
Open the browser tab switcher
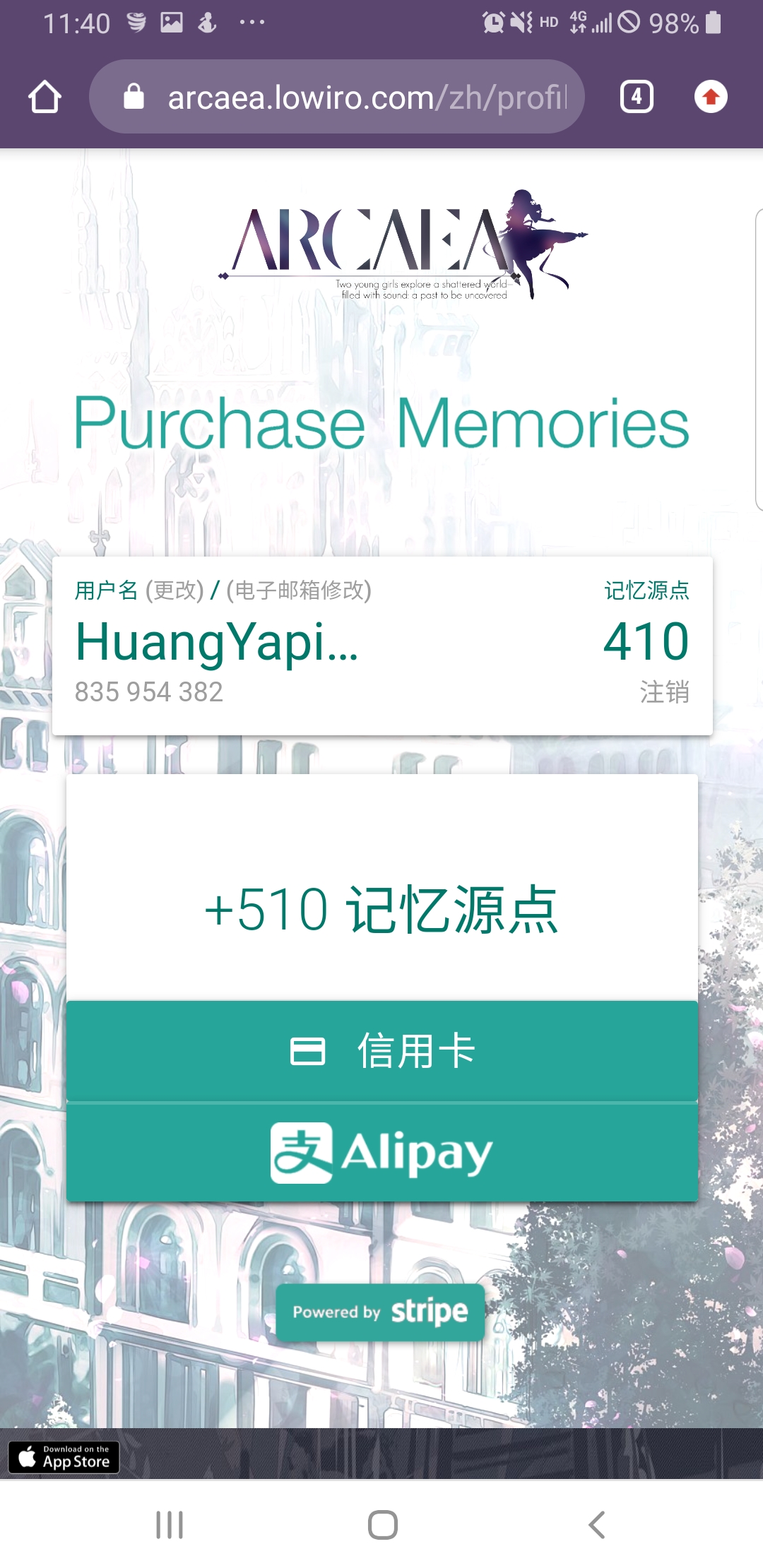636,97
